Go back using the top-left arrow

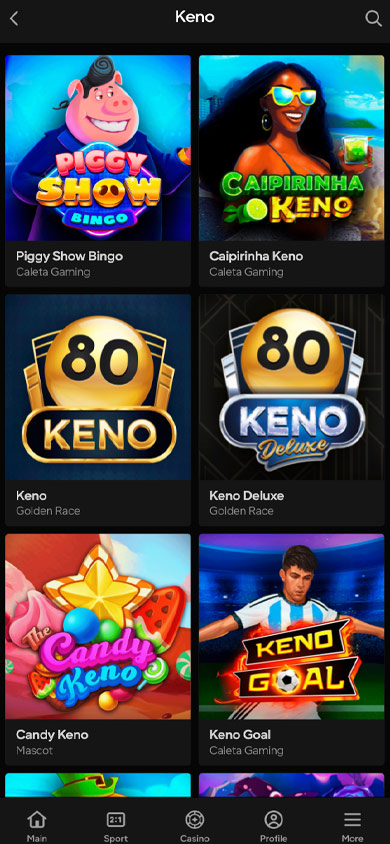click(x=14, y=19)
